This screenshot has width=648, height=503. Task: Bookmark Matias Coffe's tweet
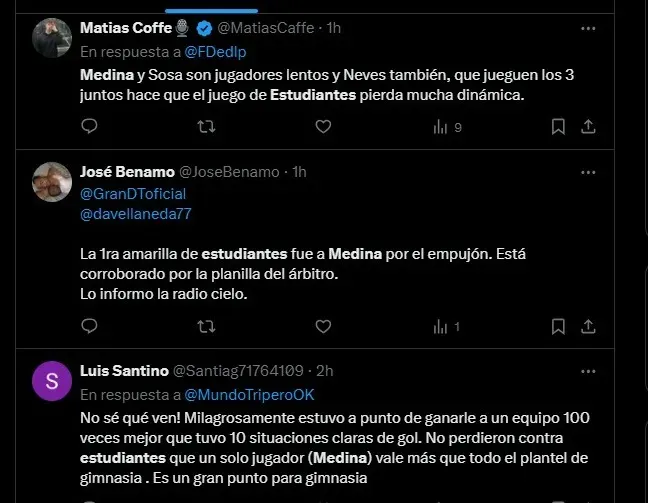point(559,127)
